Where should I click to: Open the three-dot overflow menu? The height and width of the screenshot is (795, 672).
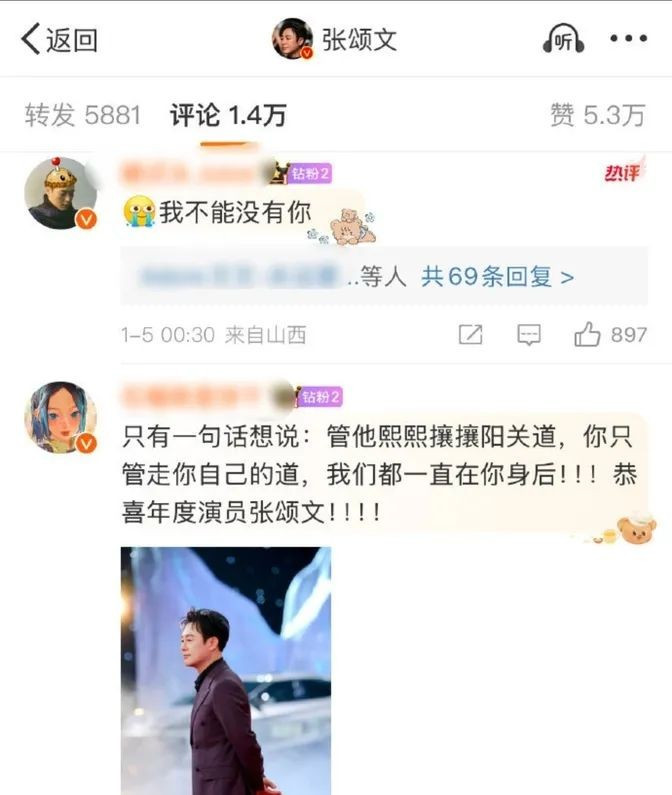coord(628,40)
